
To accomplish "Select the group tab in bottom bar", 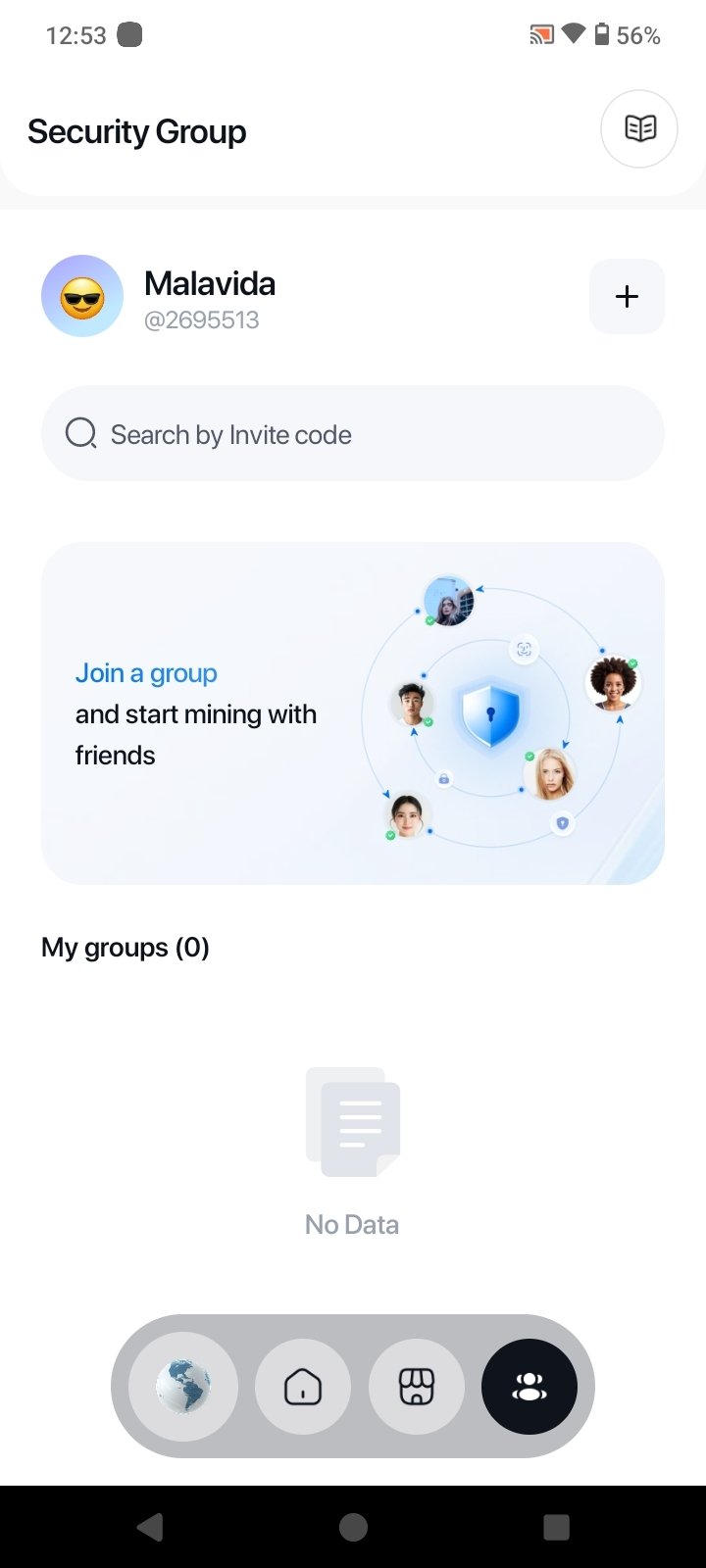I will (x=529, y=1387).
